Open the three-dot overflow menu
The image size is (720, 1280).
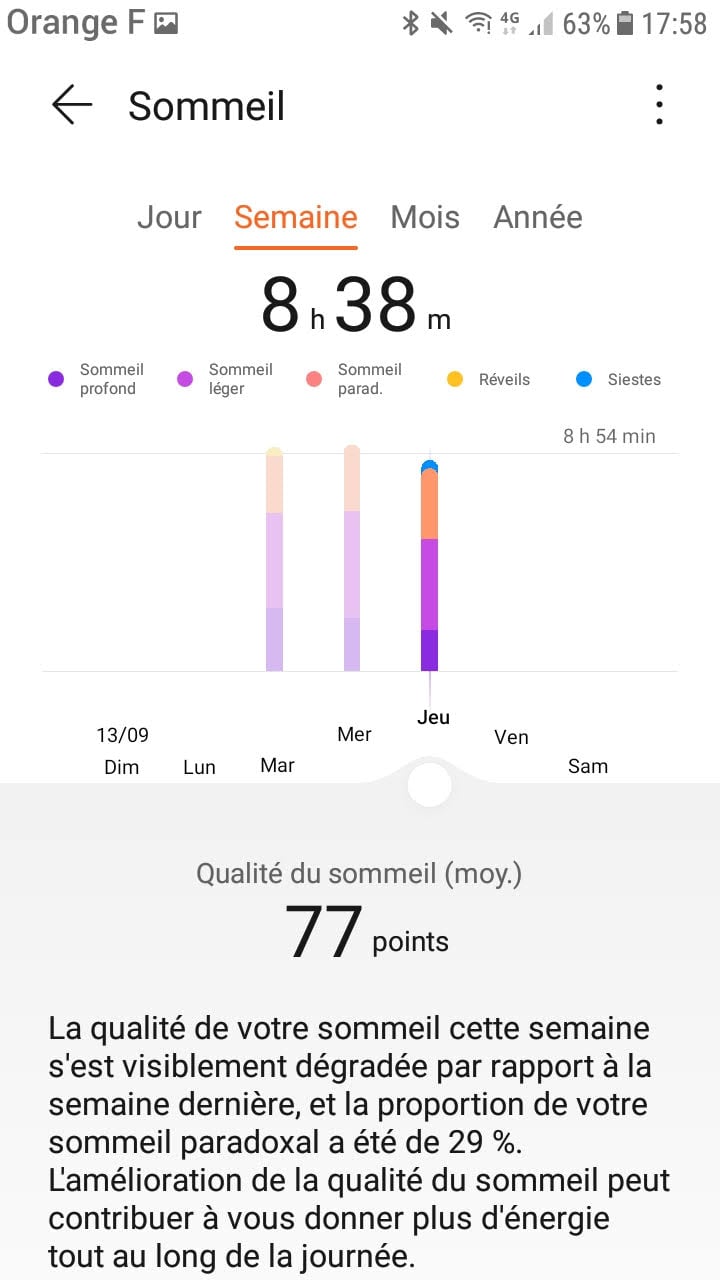659,105
